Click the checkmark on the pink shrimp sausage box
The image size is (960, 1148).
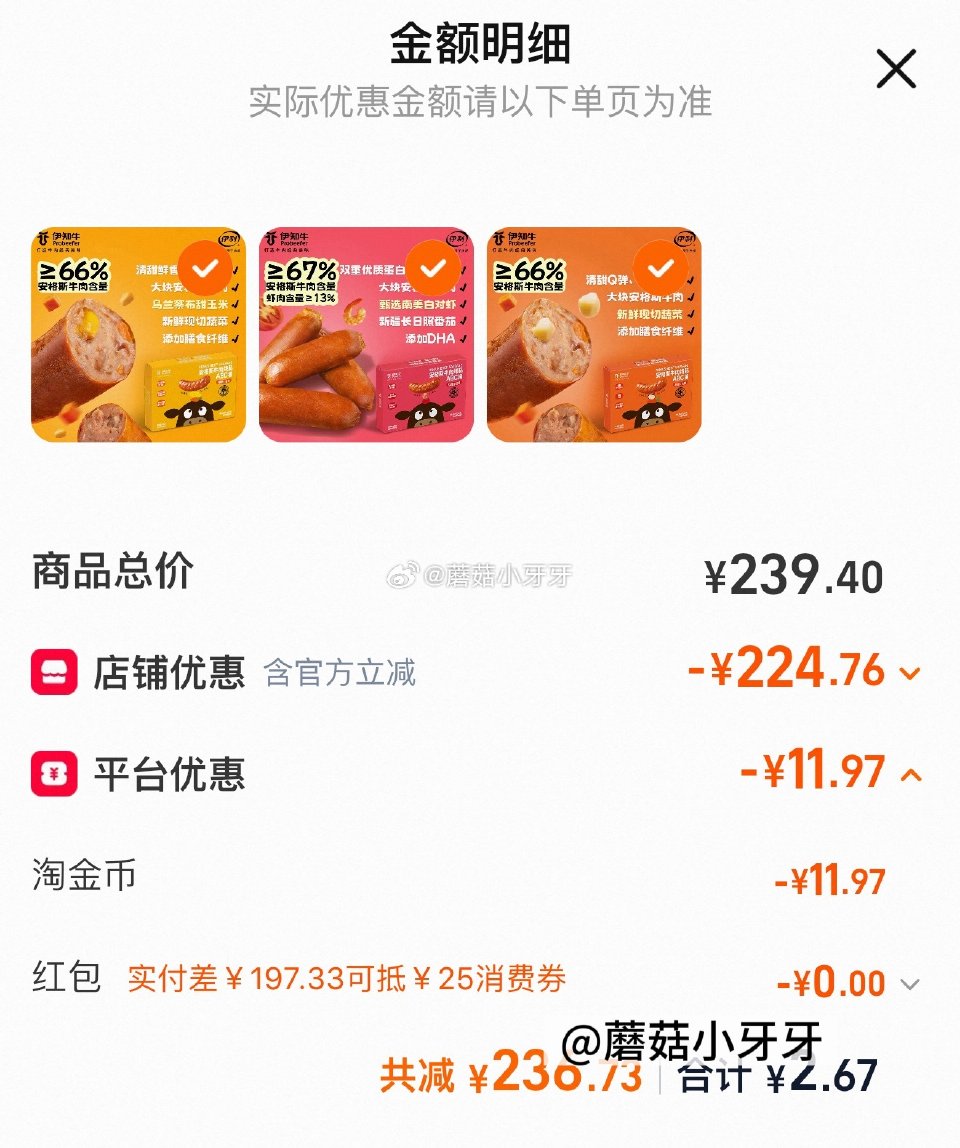tap(432, 268)
